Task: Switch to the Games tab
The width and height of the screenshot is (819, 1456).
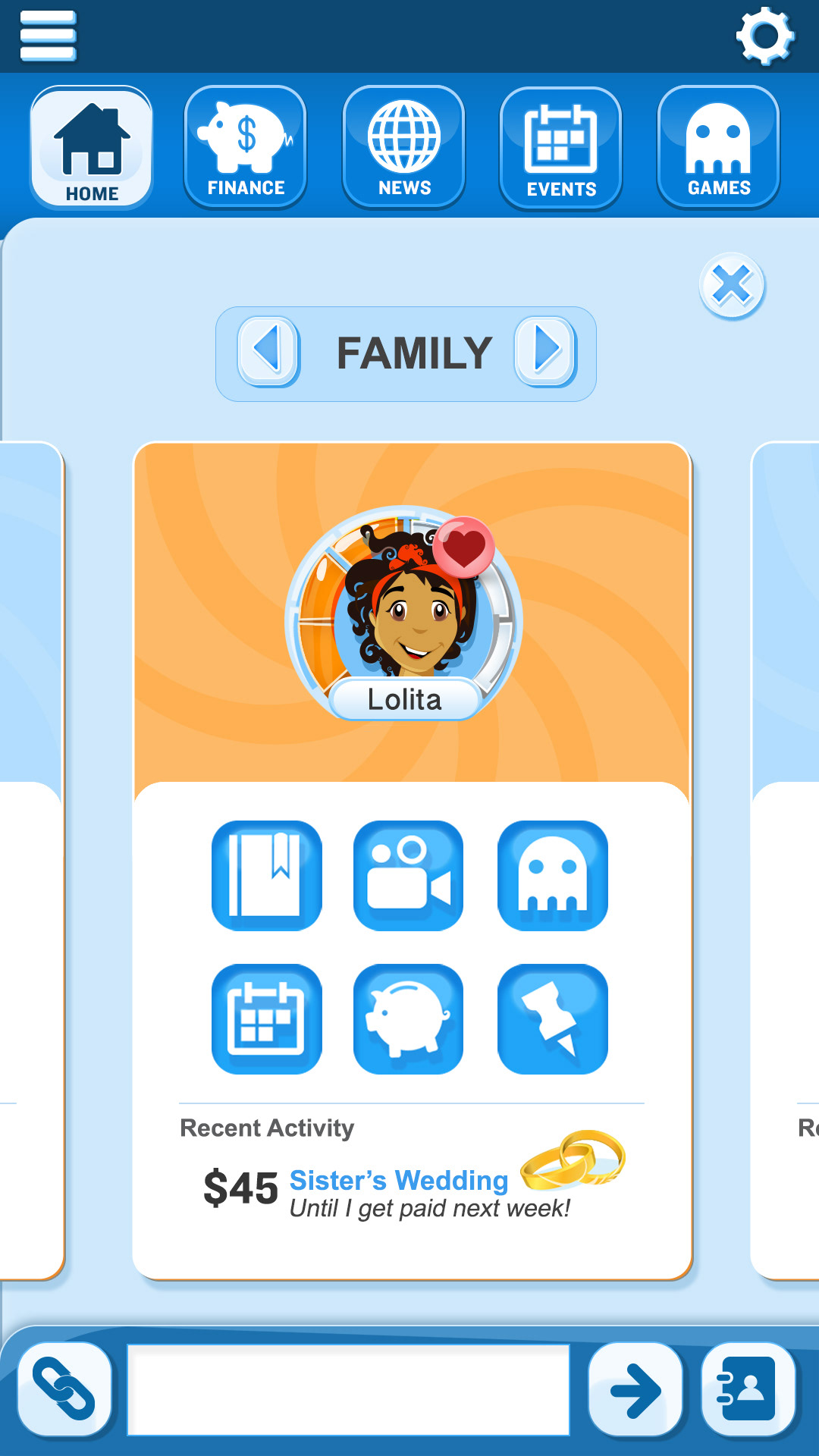Action: 719,148
